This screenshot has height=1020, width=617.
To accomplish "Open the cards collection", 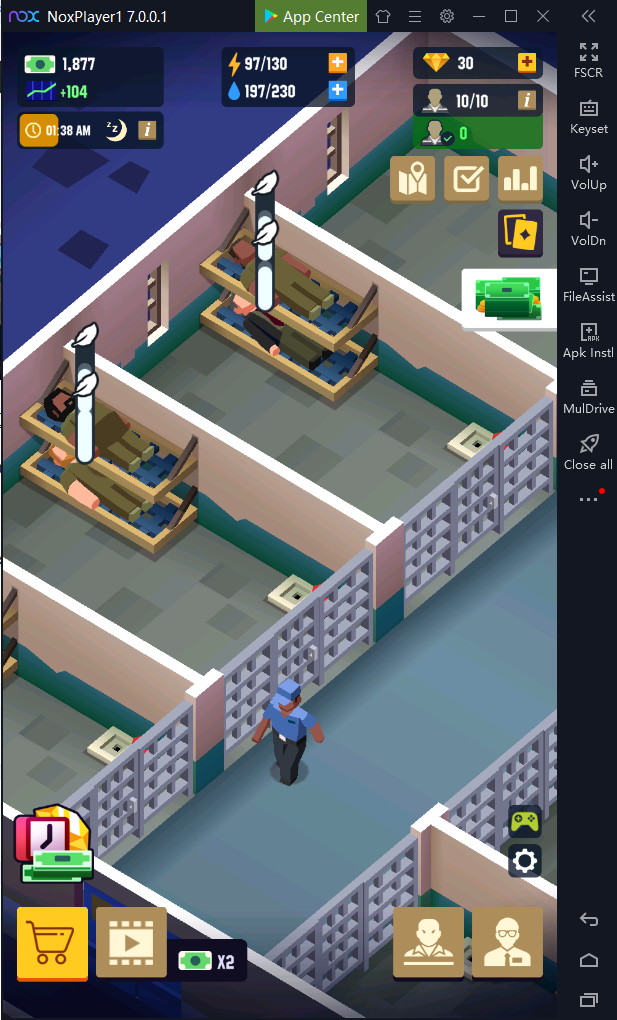I will 520,233.
